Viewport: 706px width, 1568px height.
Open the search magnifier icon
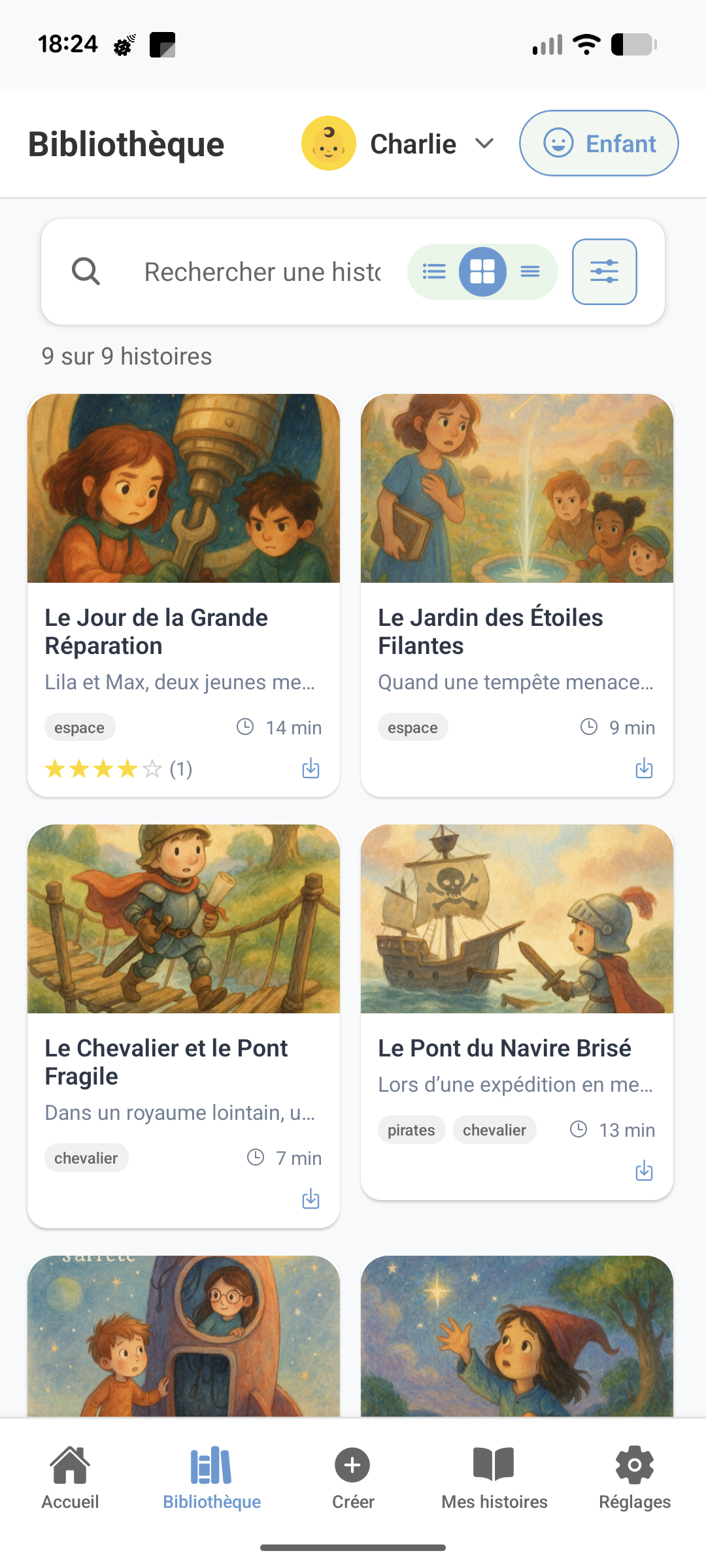click(87, 271)
